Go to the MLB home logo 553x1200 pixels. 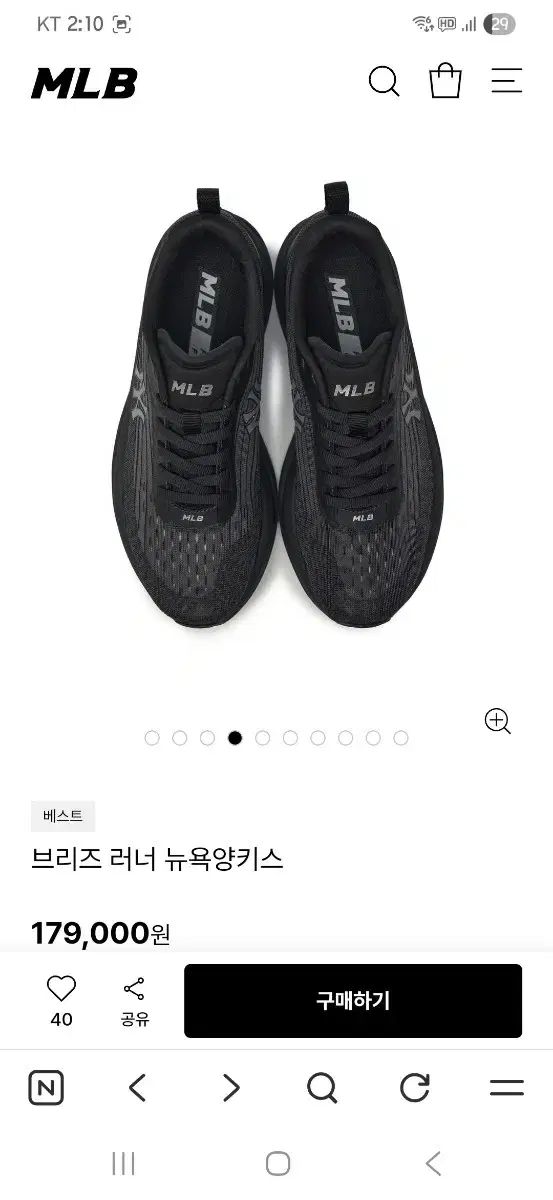click(x=84, y=84)
